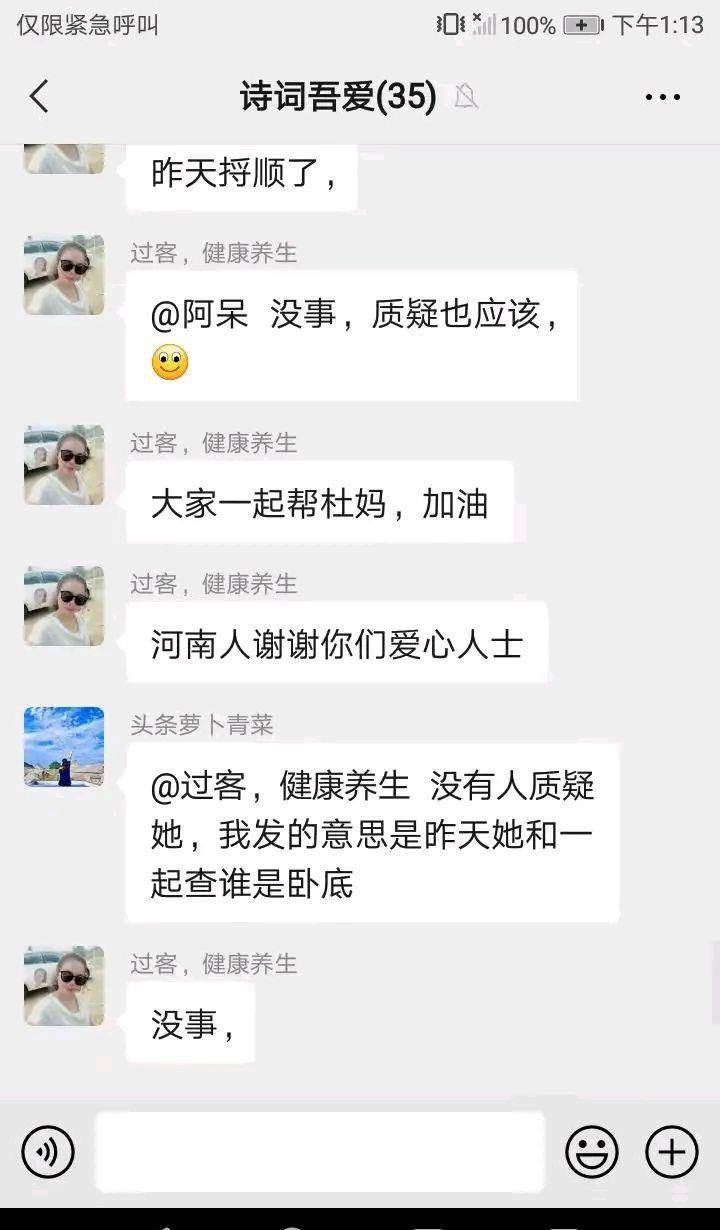Tap sender avatar beside @阿呆 没事 message
Screen dimensions: 720x1230
pyautogui.click(x=64, y=275)
